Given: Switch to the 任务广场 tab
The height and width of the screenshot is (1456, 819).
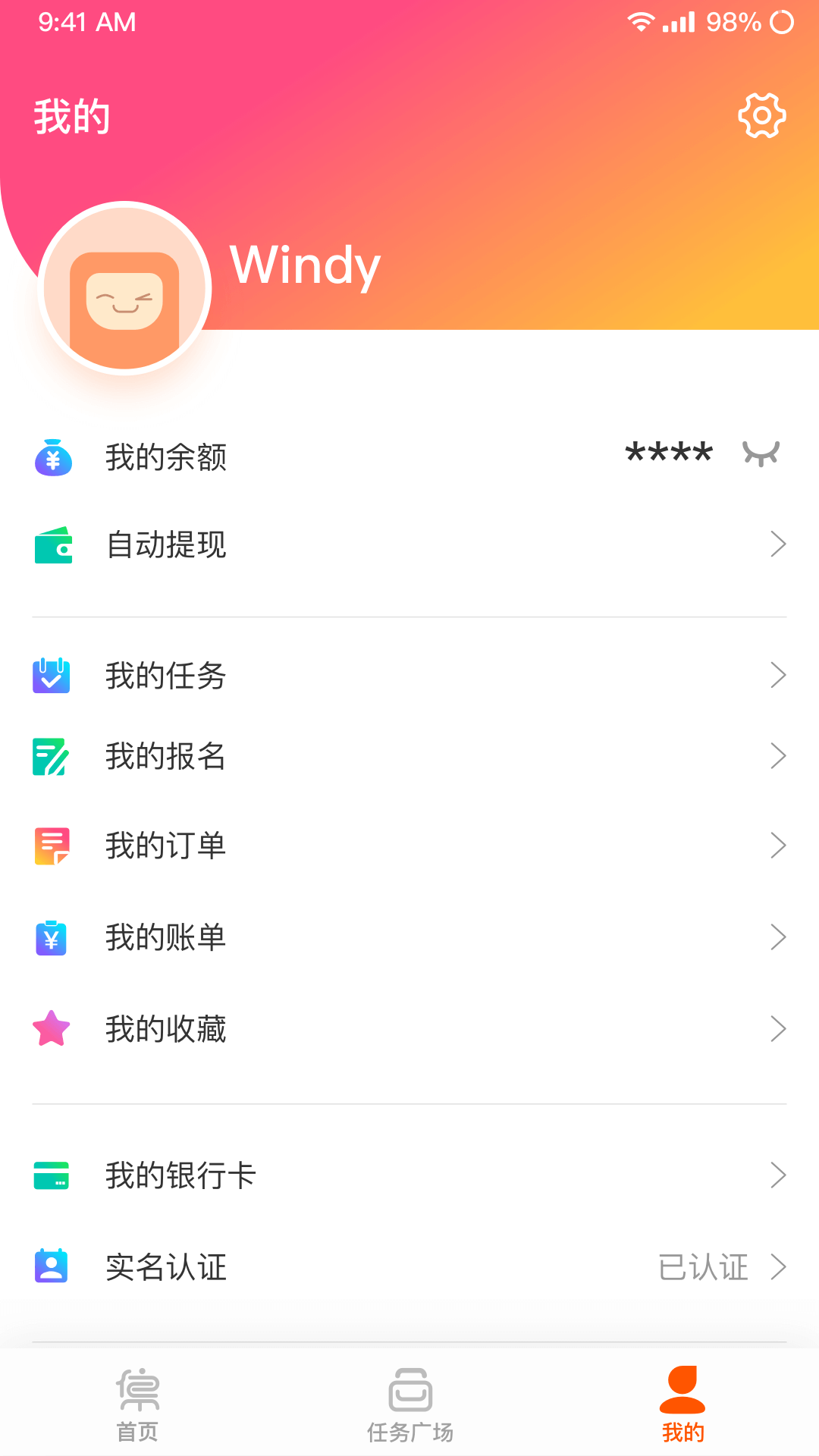Looking at the screenshot, I should coord(409,1405).
